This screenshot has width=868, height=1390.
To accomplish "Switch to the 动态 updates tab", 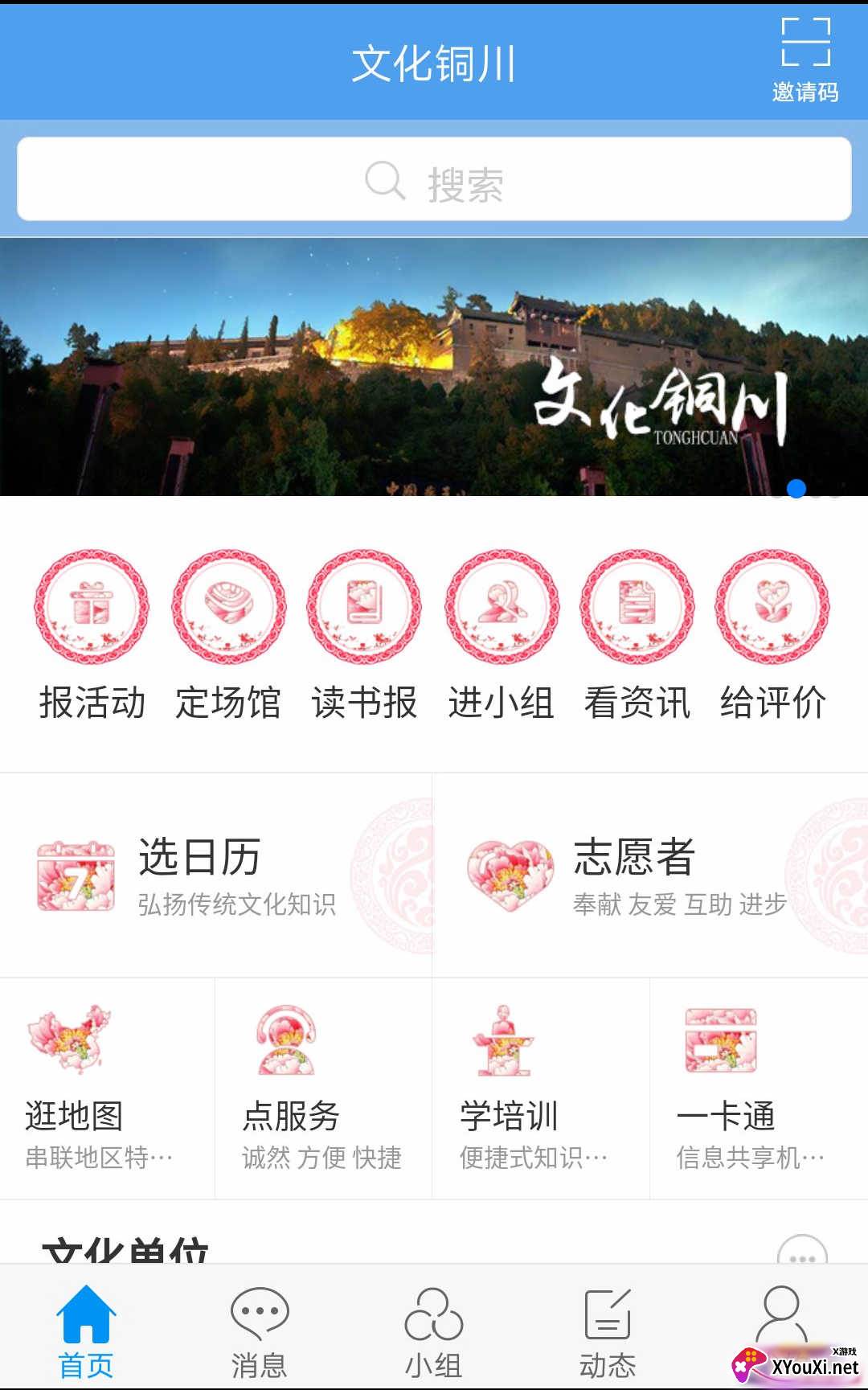I will click(607, 1326).
